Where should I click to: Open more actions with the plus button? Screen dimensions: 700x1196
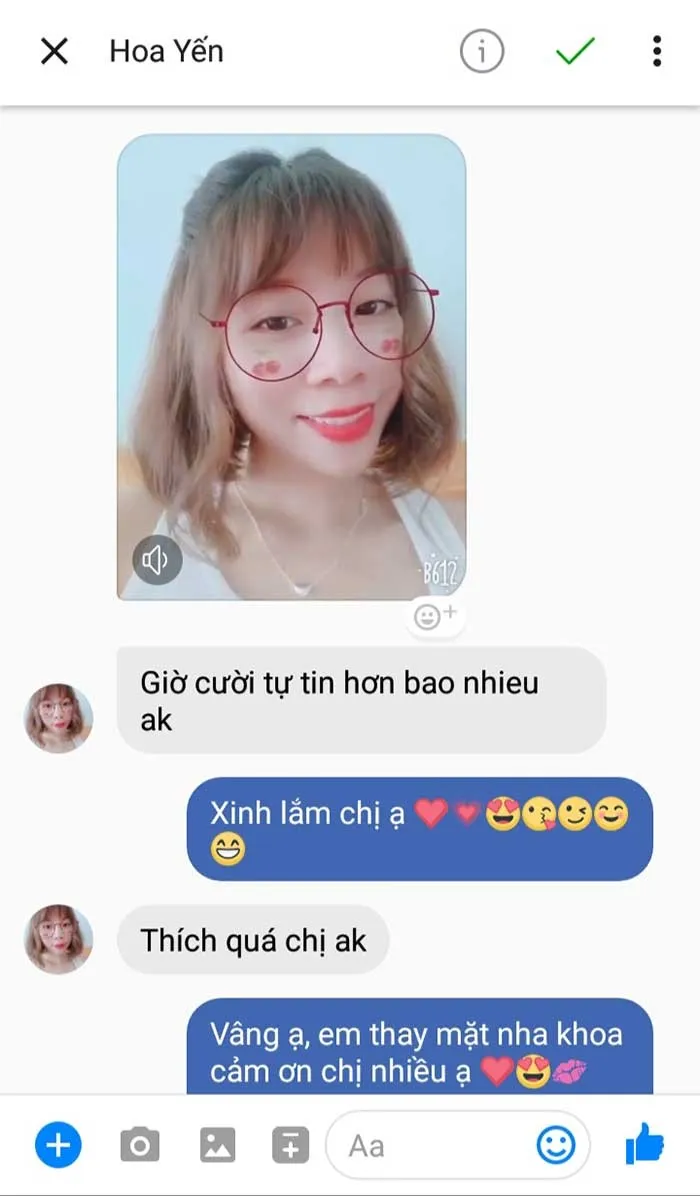(58, 1145)
